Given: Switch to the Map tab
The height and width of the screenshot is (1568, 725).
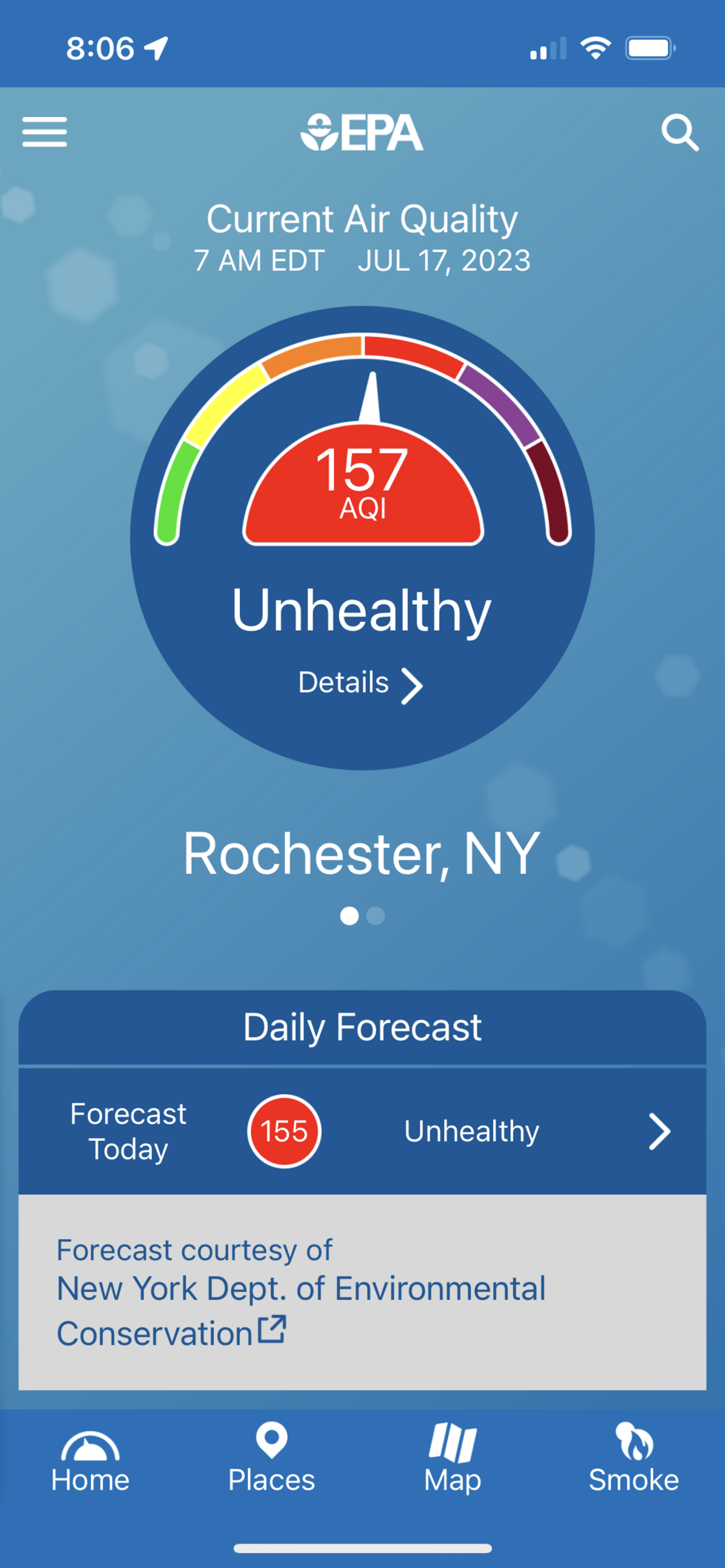Looking at the screenshot, I should pos(452,1460).
